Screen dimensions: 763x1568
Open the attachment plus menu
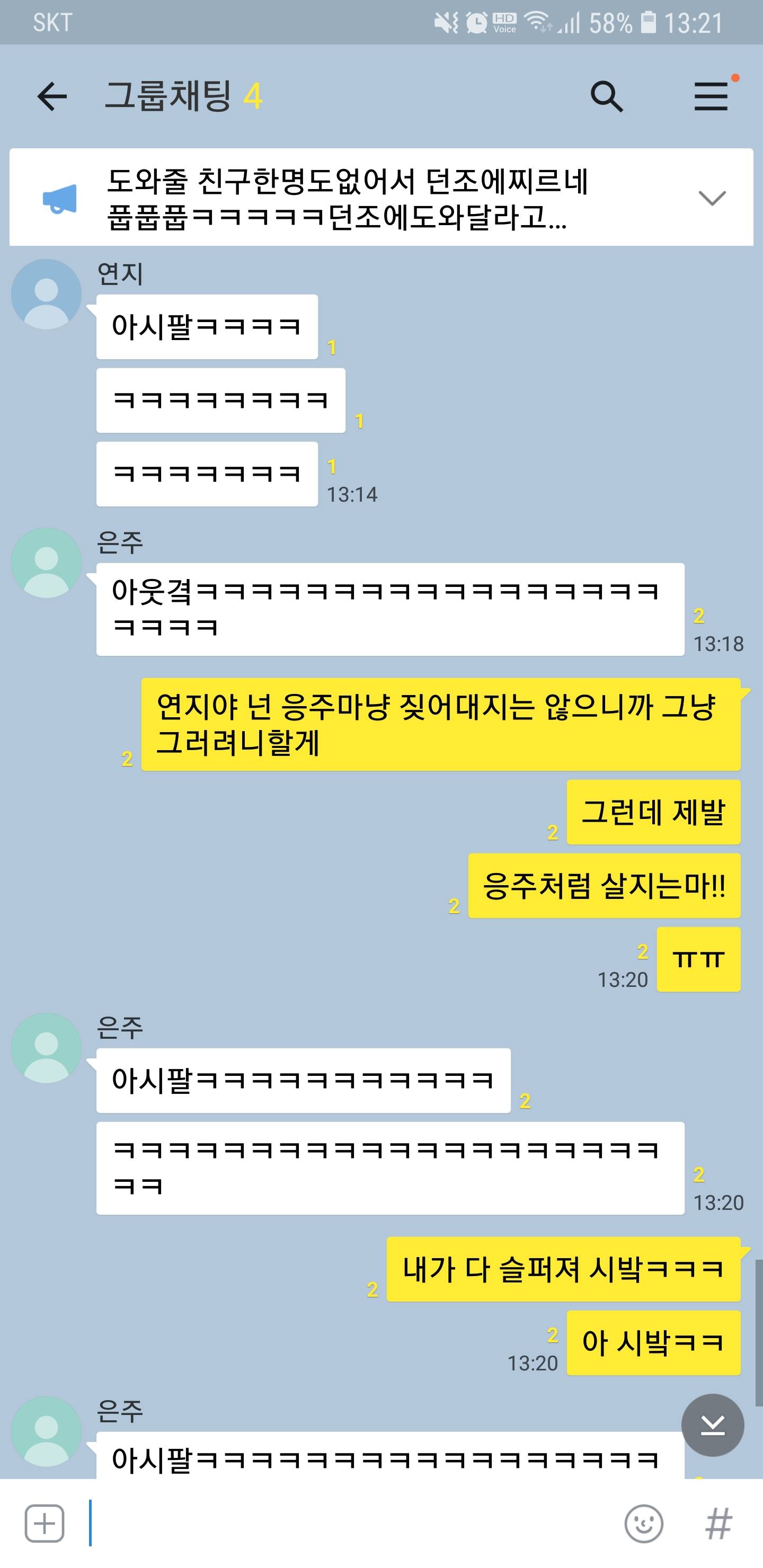(45, 1524)
